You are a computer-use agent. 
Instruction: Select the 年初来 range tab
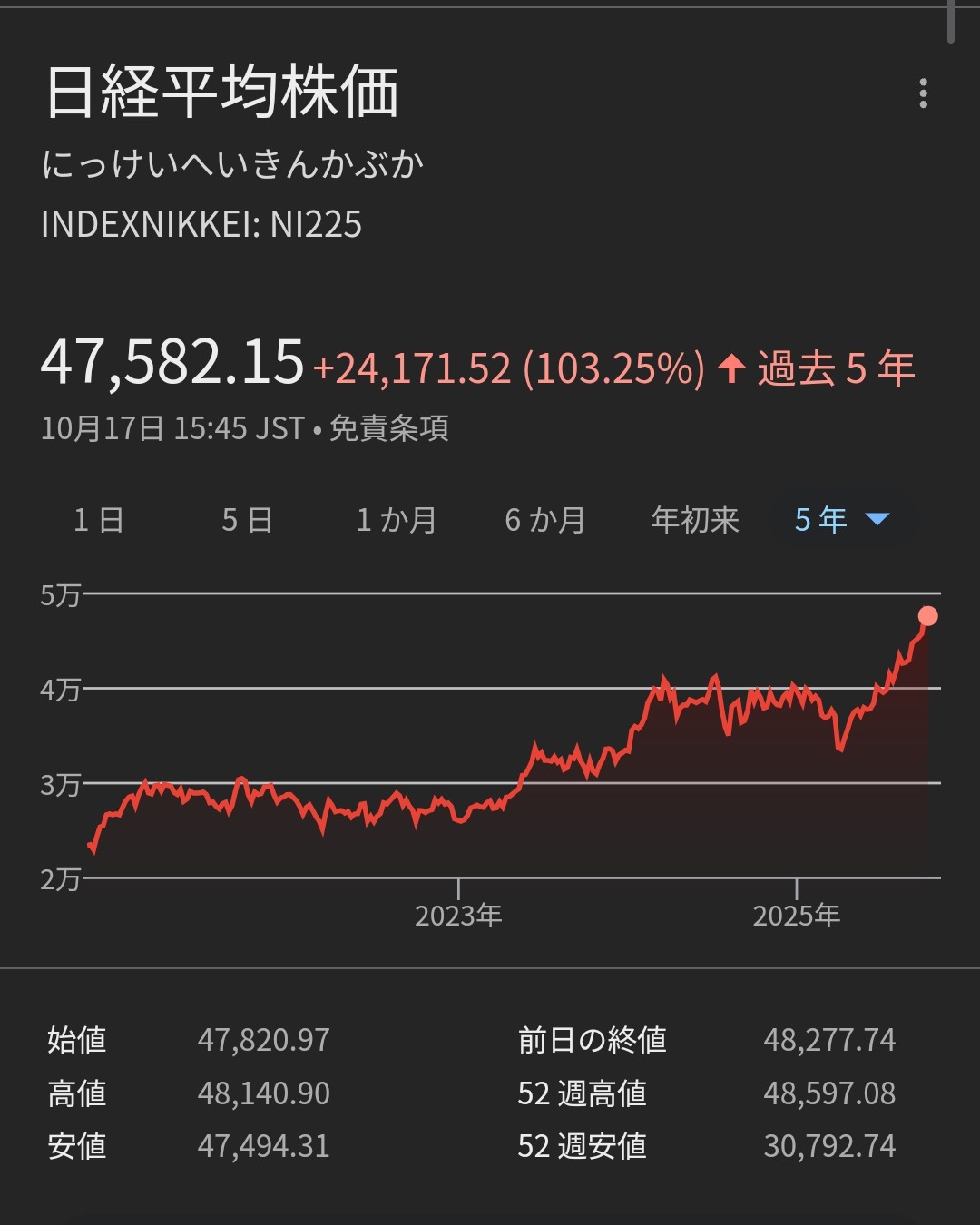coord(695,520)
